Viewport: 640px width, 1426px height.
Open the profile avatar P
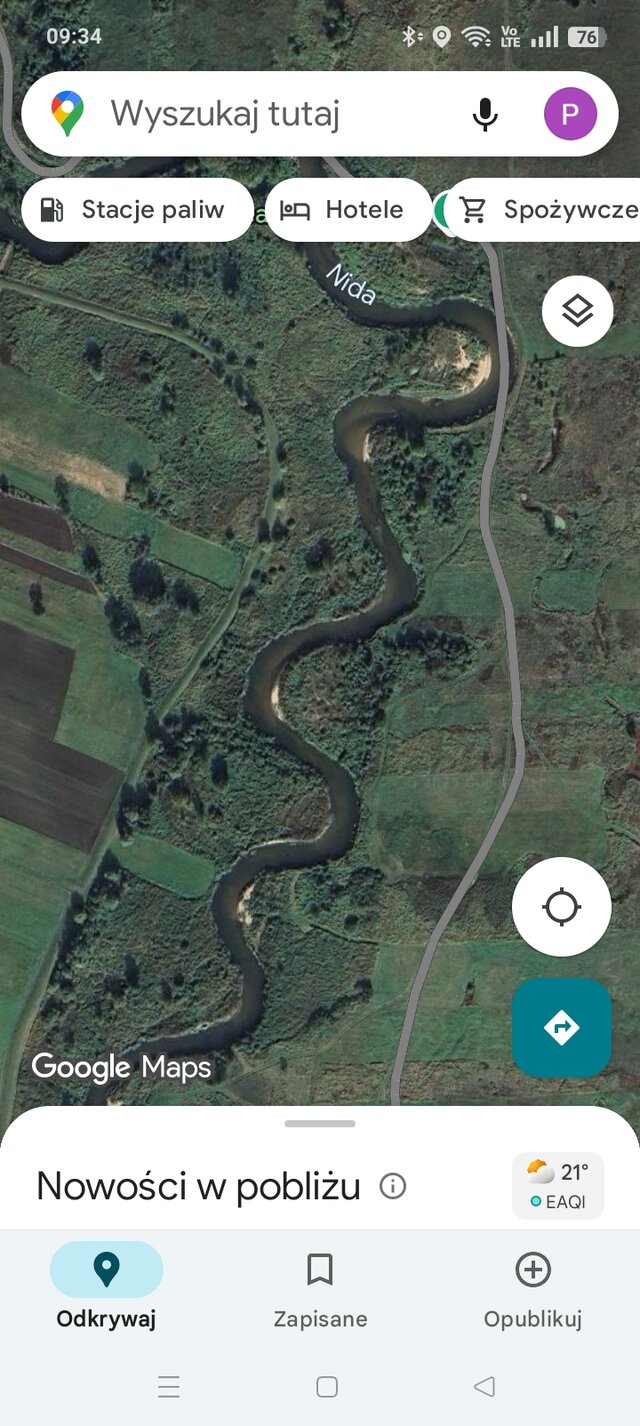(x=570, y=114)
